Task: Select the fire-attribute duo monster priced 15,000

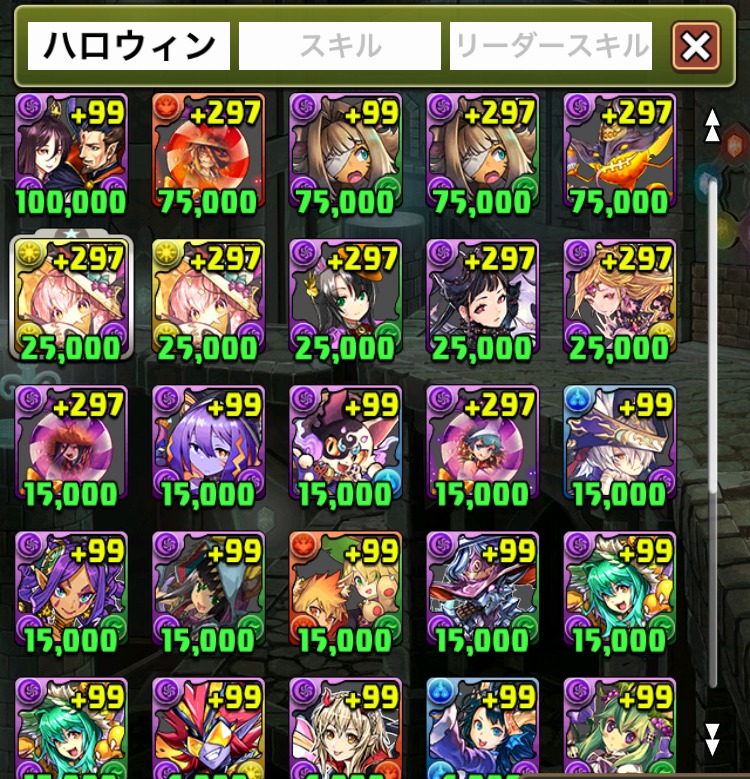Action: (345, 590)
